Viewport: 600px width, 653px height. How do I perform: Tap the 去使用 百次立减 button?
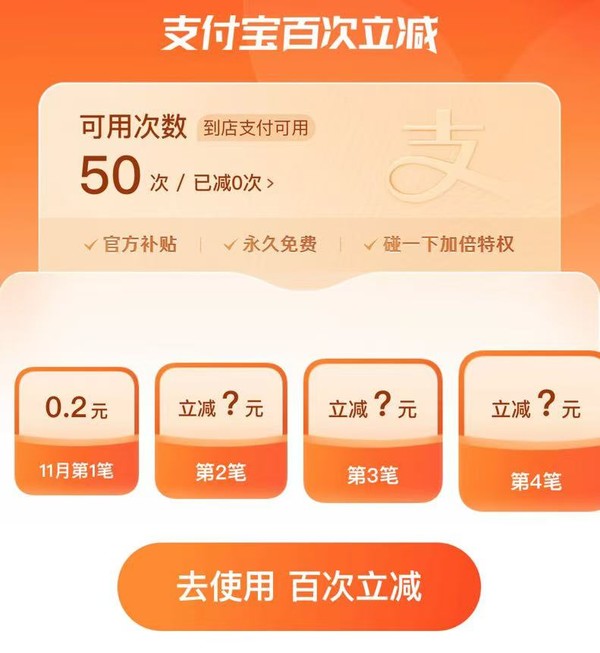tap(299, 586)
